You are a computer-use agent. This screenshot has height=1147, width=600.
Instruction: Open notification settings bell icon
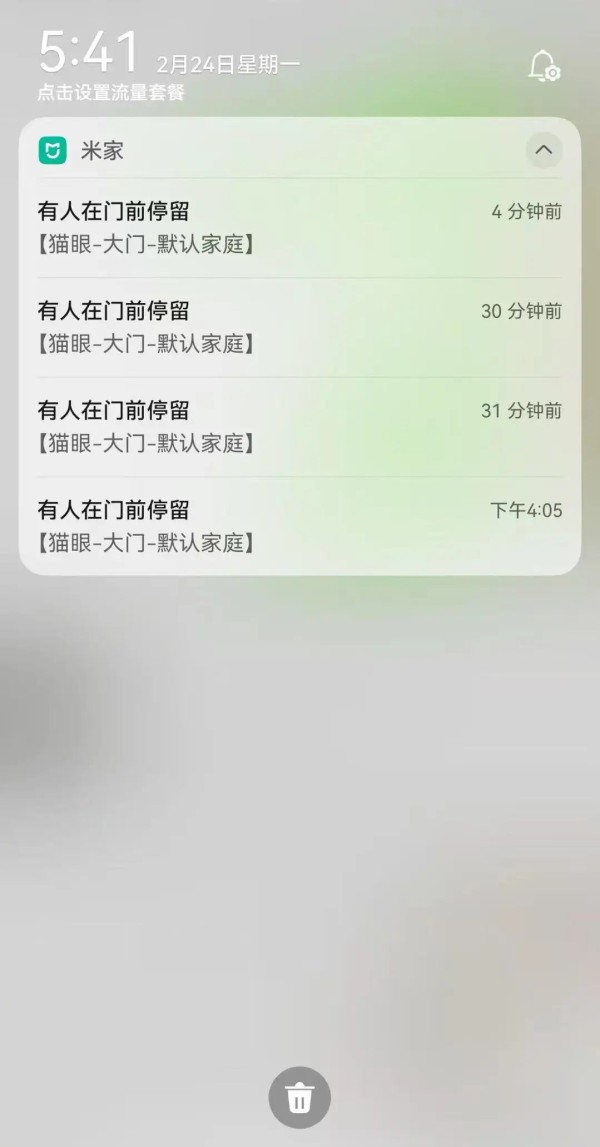tap(544, 67)
